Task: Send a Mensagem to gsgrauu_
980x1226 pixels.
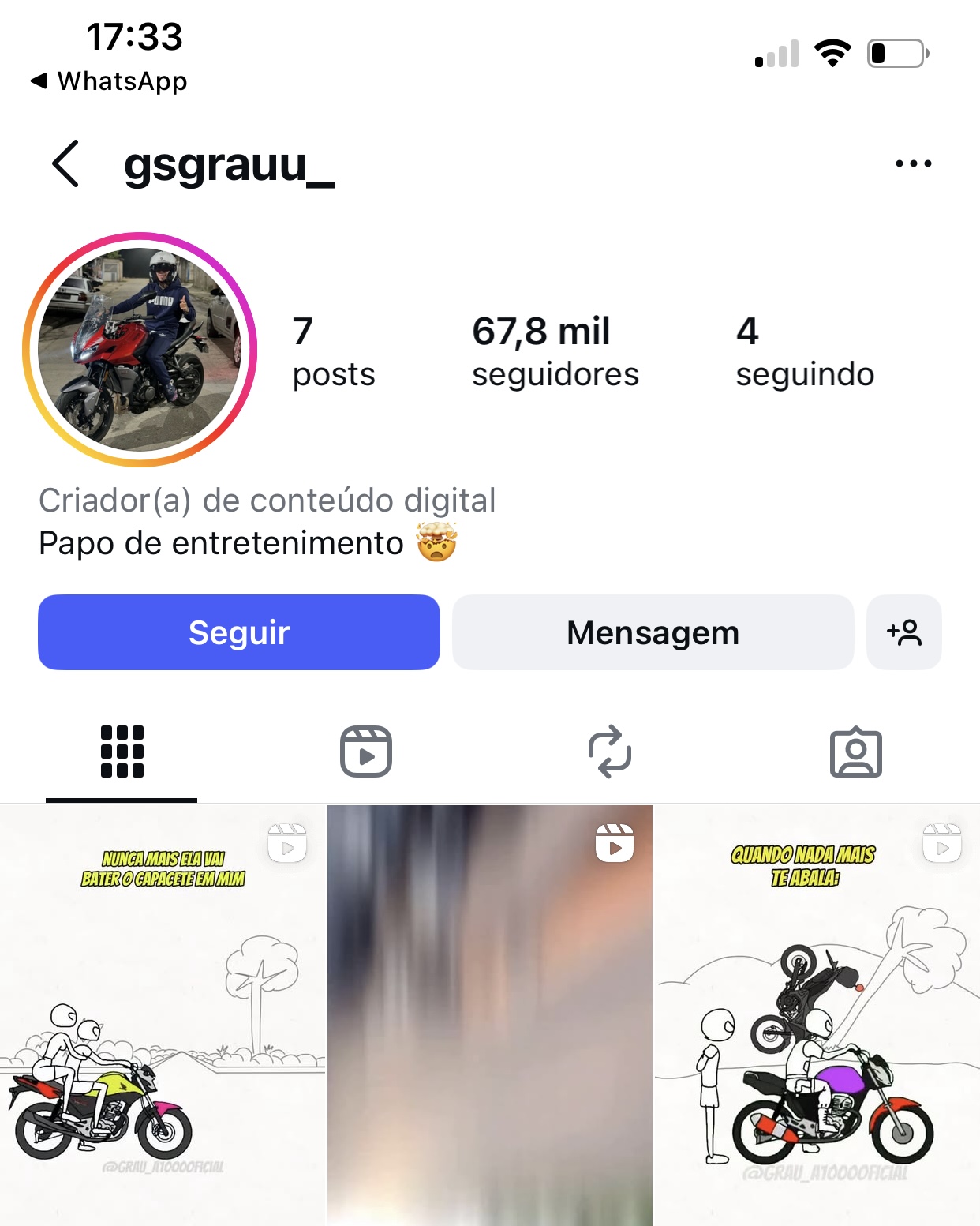Action: point(651,632)
